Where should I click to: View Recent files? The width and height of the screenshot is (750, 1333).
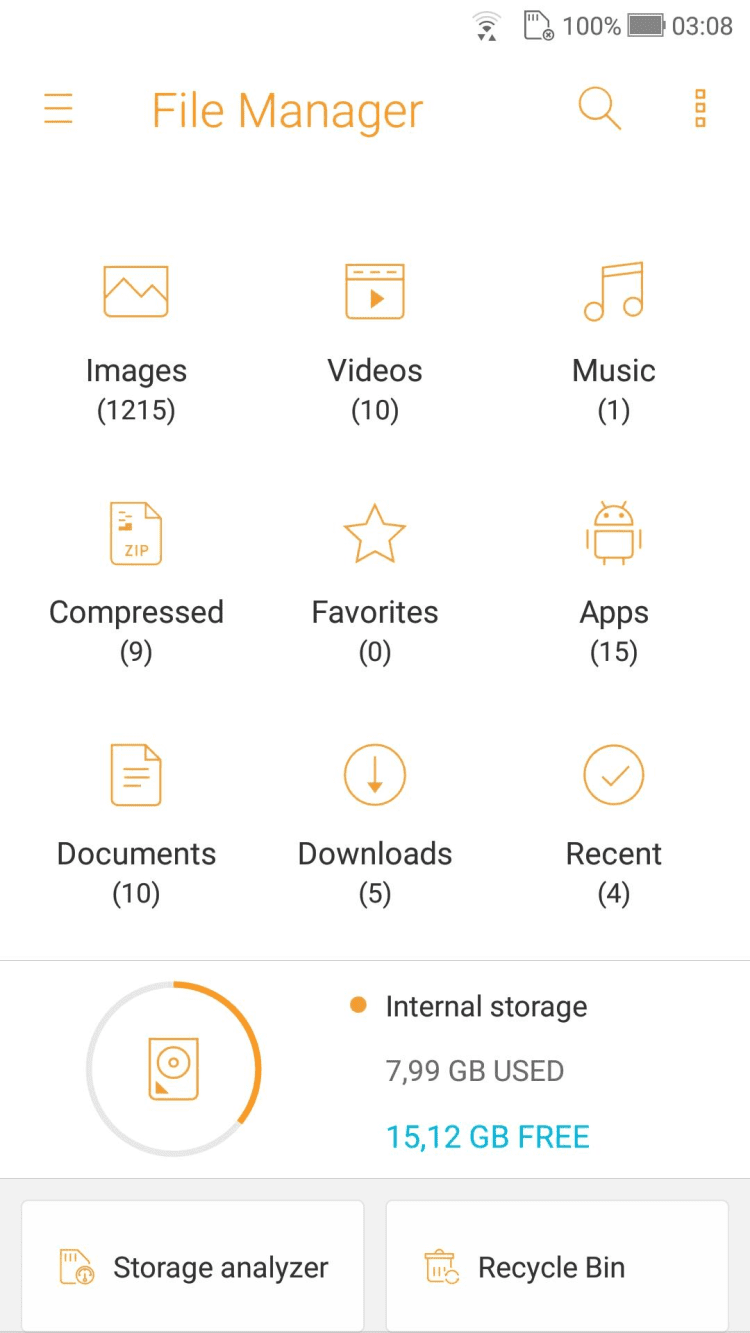tap(614, 818)
